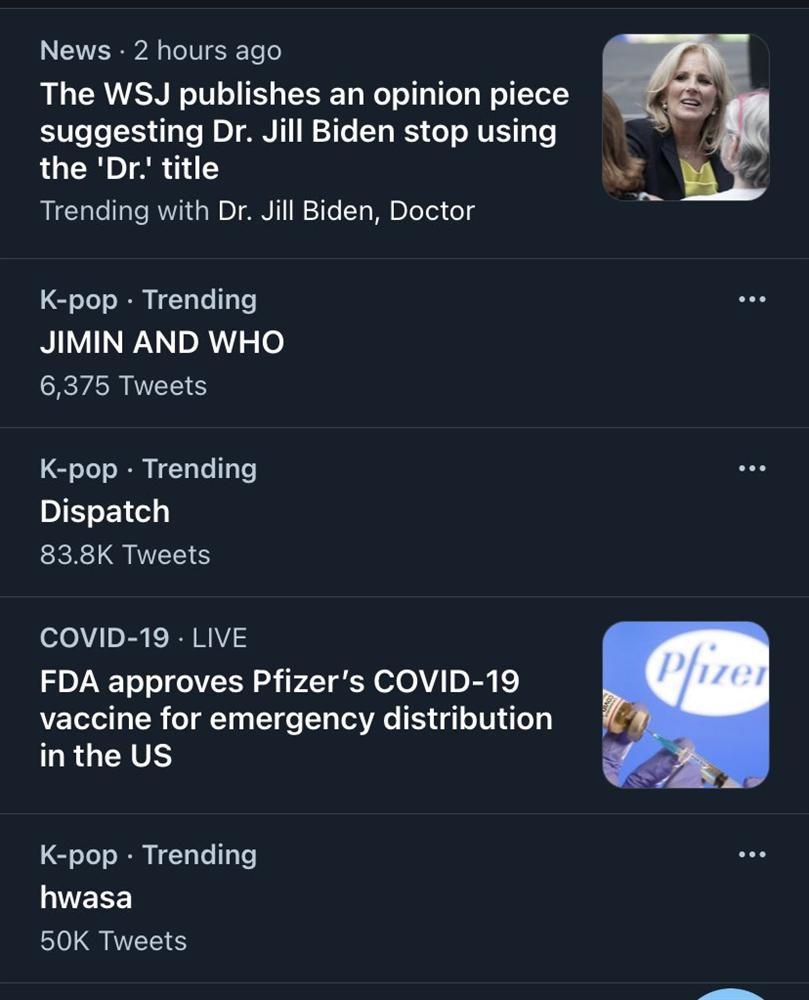The image size is (809, 1000).
Task: Open the hwasa trending topic
Action: click(x=85, y=896)
